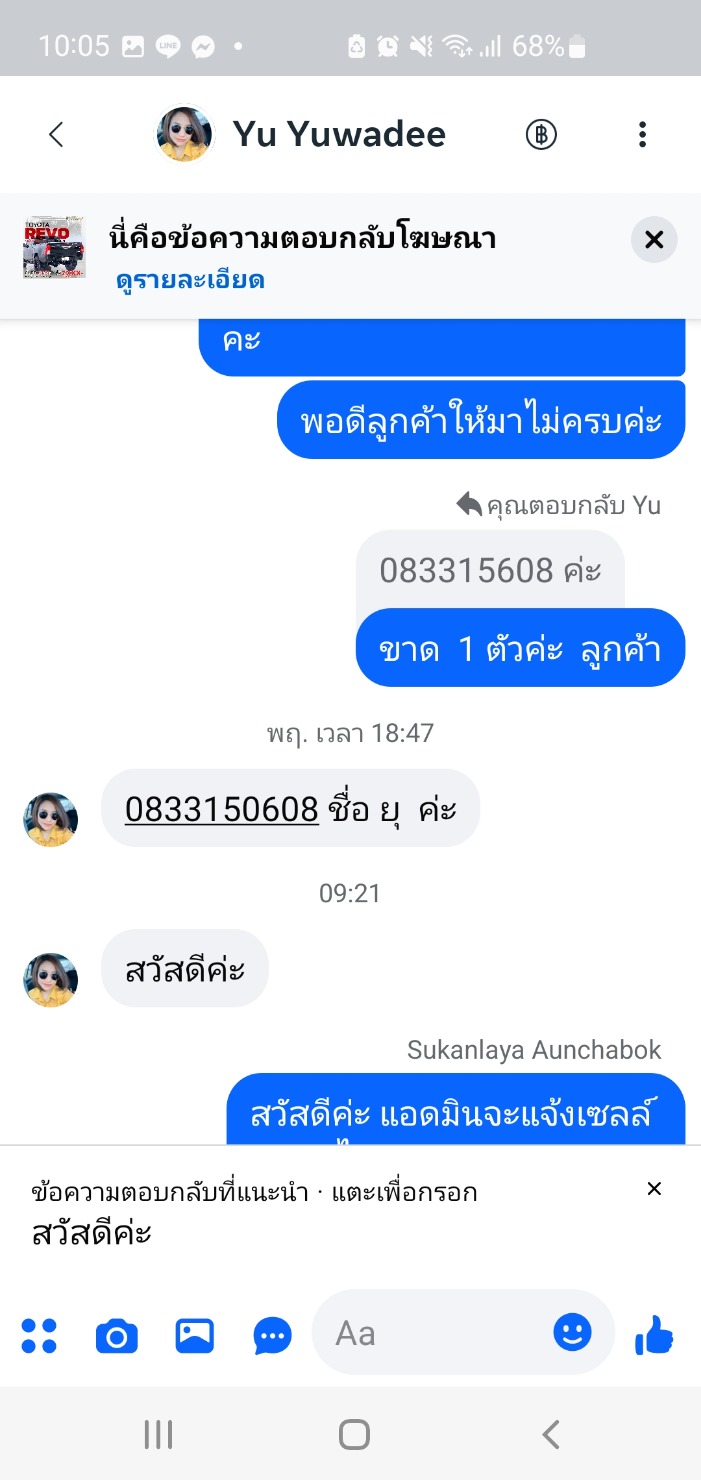Open the system recent apps
This screenshot has width=701, height=1480.
158,1435
